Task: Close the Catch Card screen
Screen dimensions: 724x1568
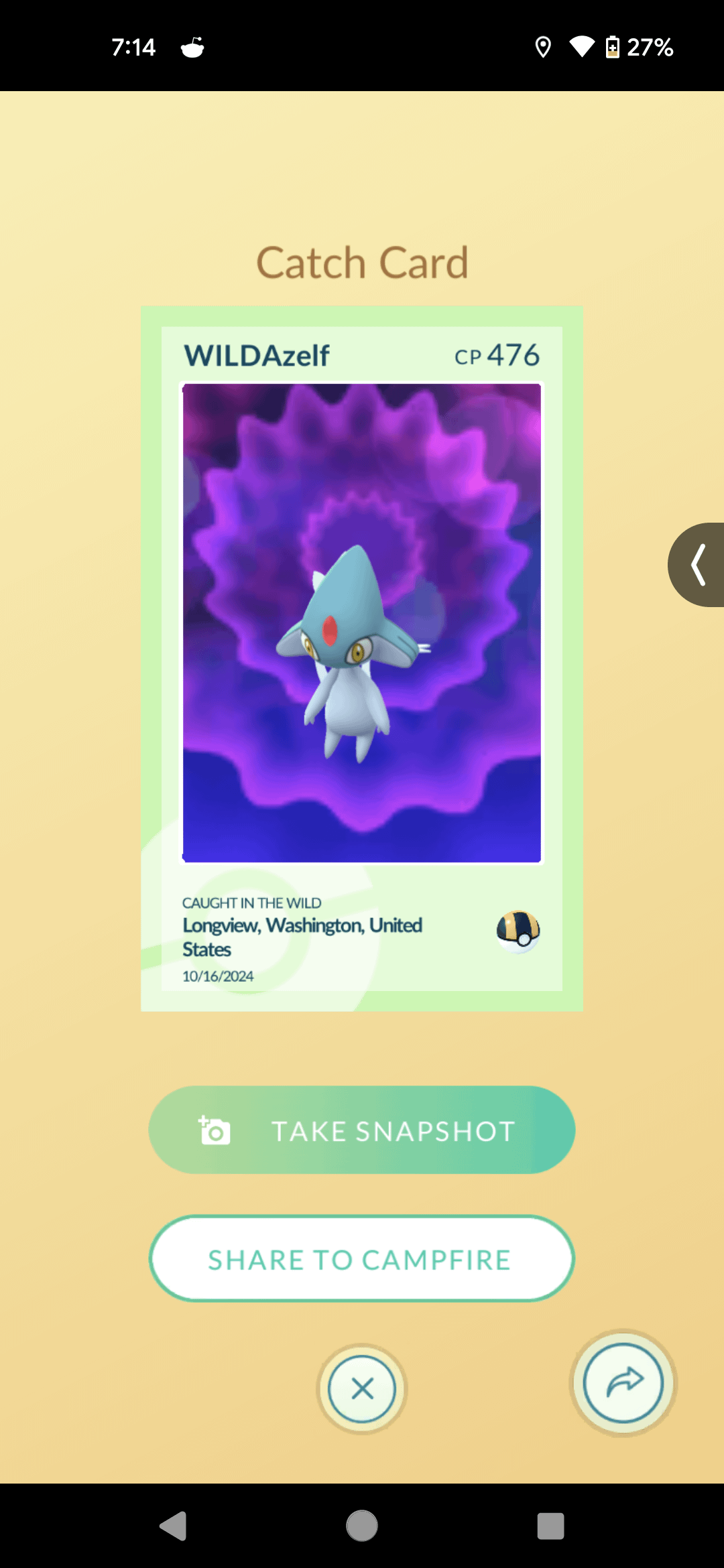Action: point(362,1388)
